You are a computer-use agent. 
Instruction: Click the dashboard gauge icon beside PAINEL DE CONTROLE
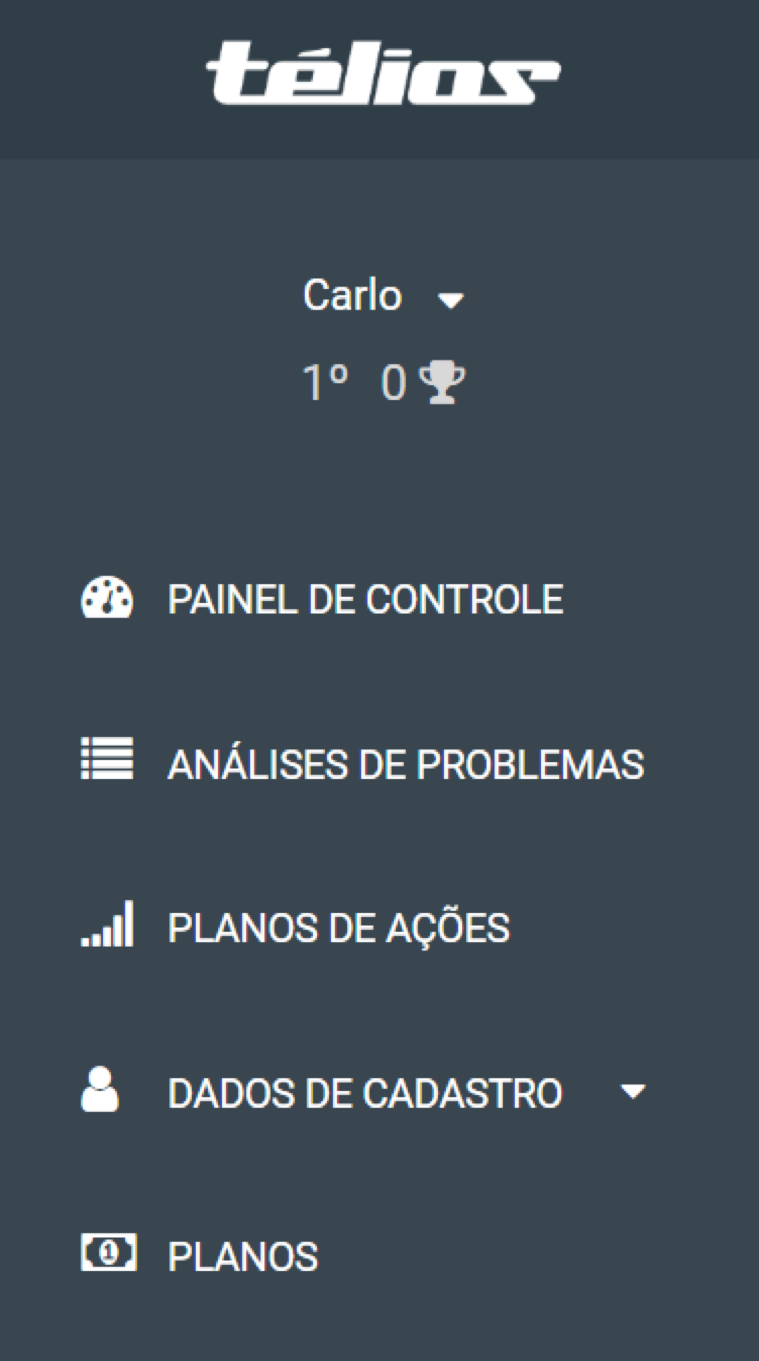click(106, 599)
